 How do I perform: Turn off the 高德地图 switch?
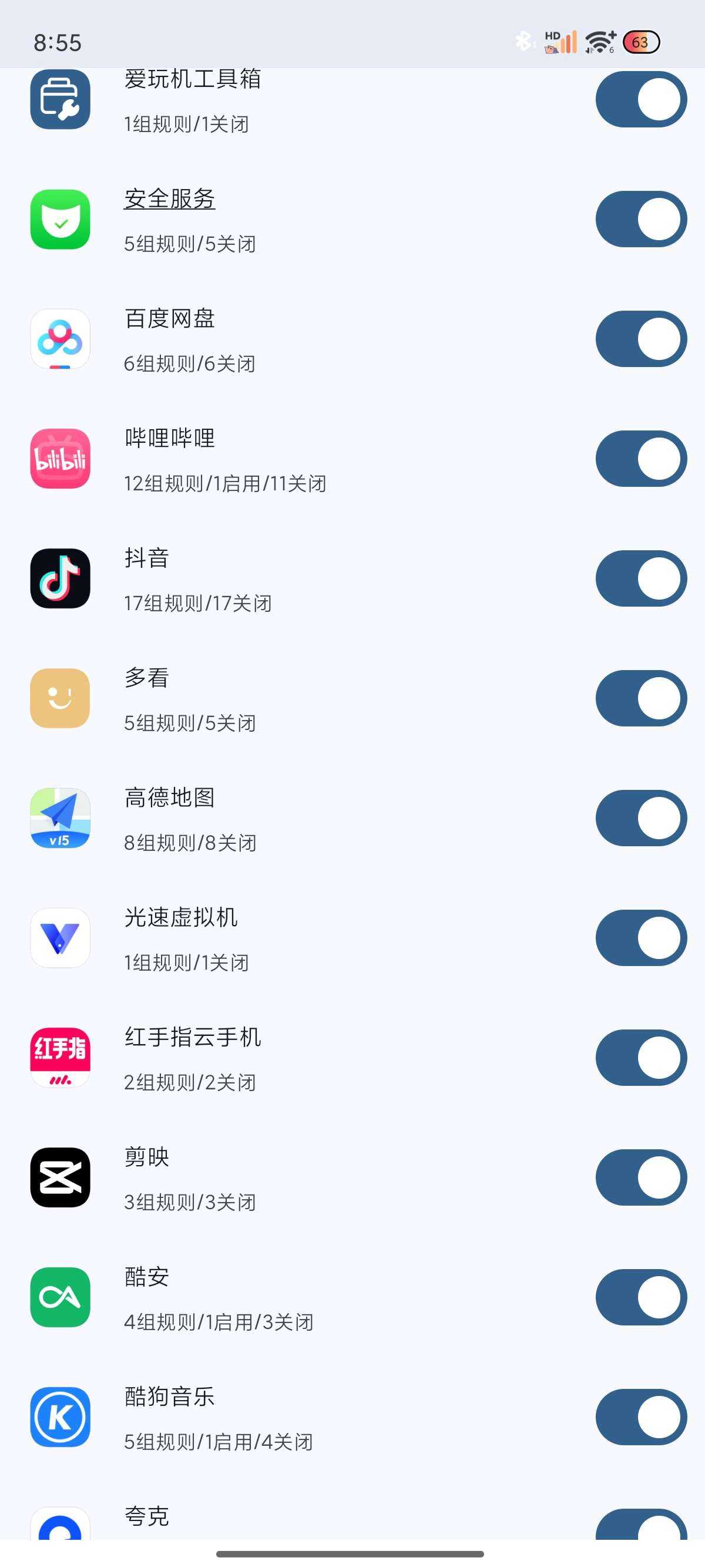click(x=640, y=818)
